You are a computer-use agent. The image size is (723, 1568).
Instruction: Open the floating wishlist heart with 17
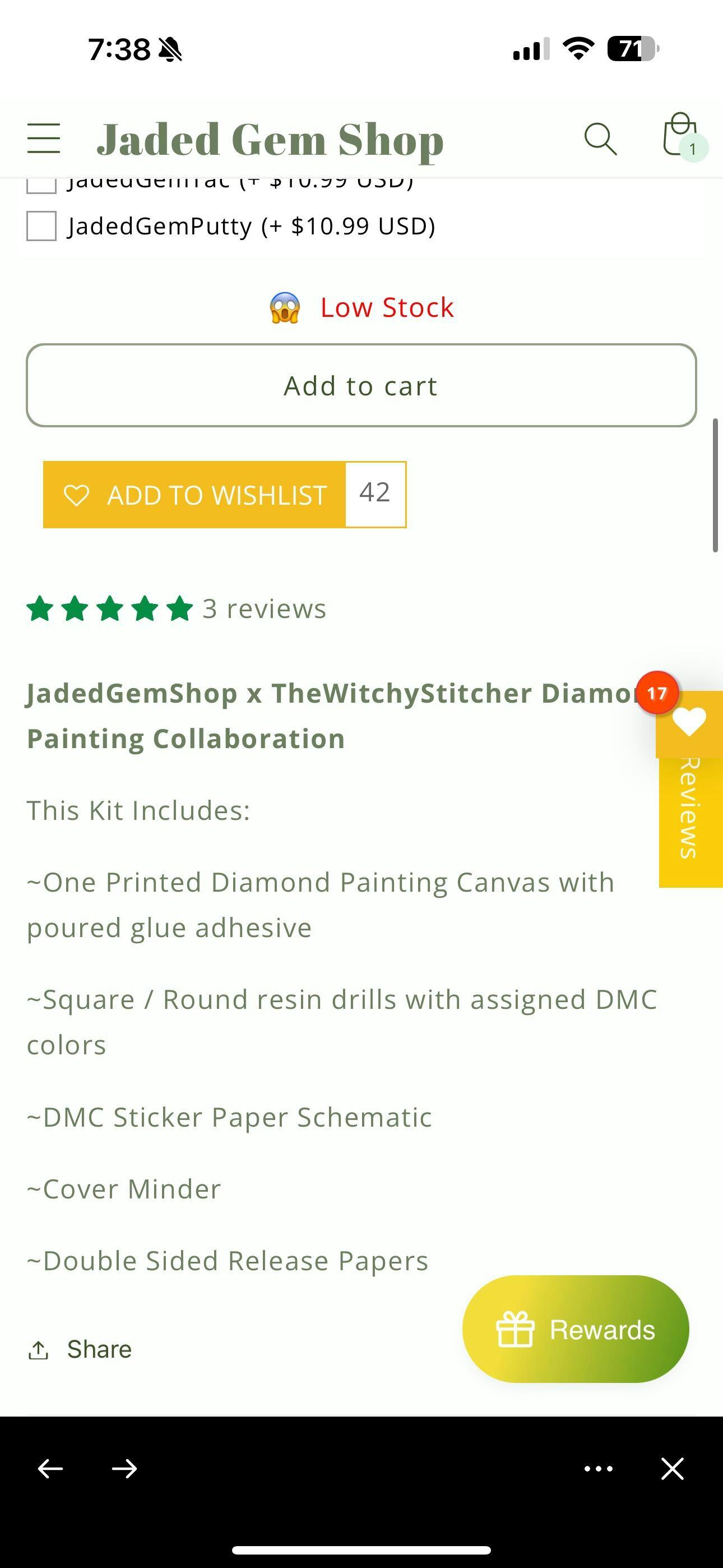(689, 722)
